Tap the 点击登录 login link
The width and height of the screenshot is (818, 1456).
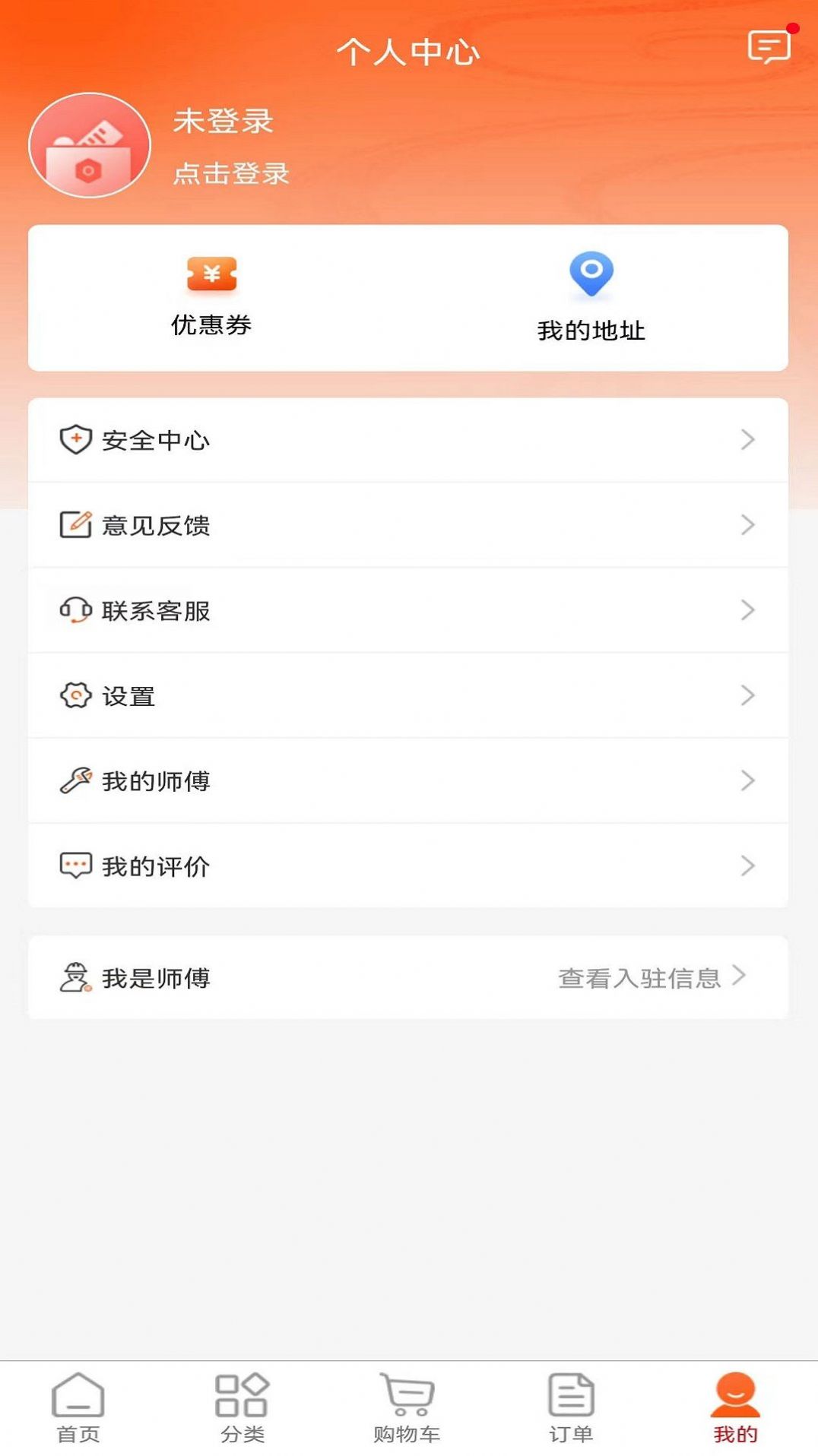(x=230, y=174)
